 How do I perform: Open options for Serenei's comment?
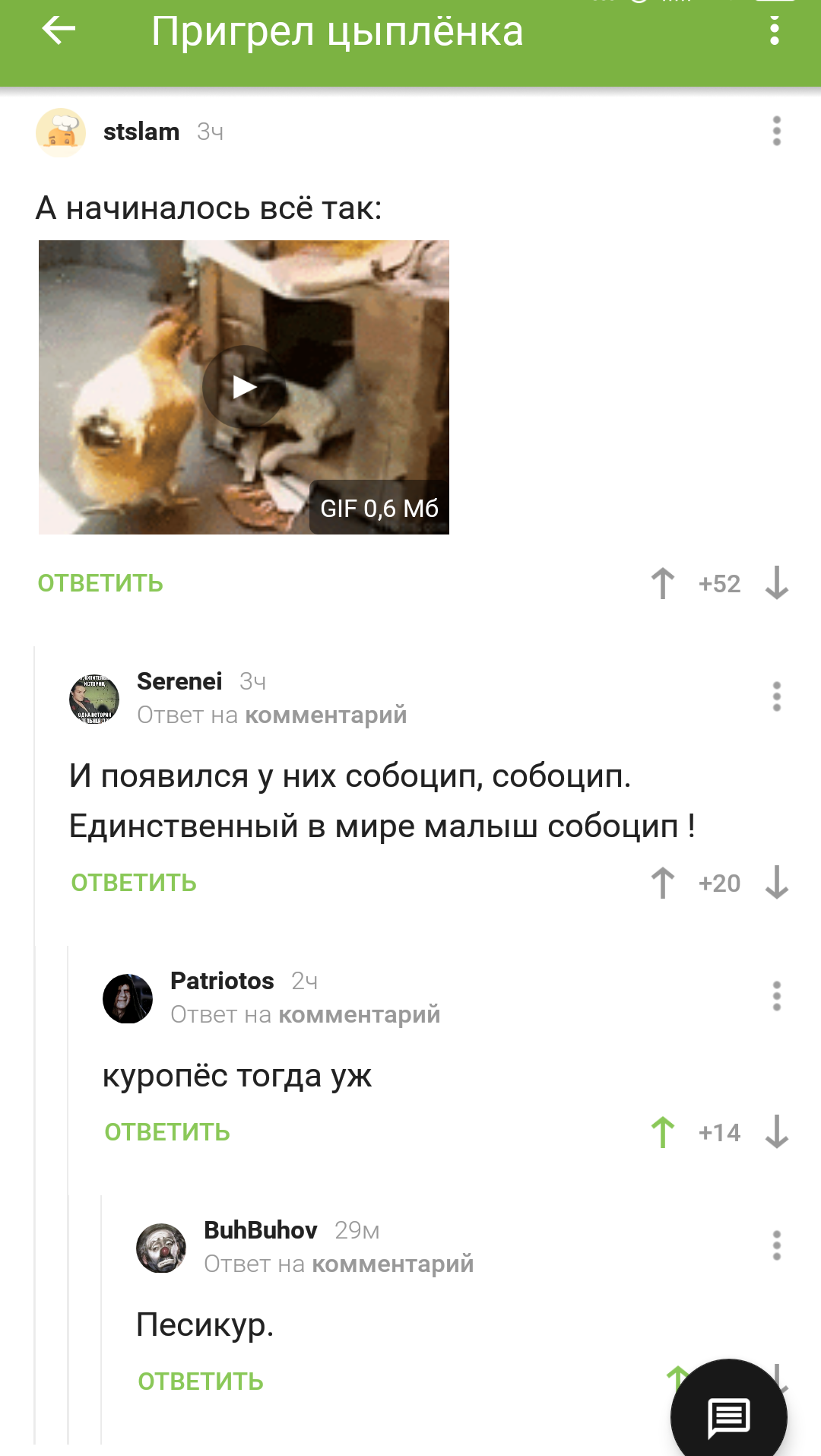pyautogui.click(x=776, y=696)
